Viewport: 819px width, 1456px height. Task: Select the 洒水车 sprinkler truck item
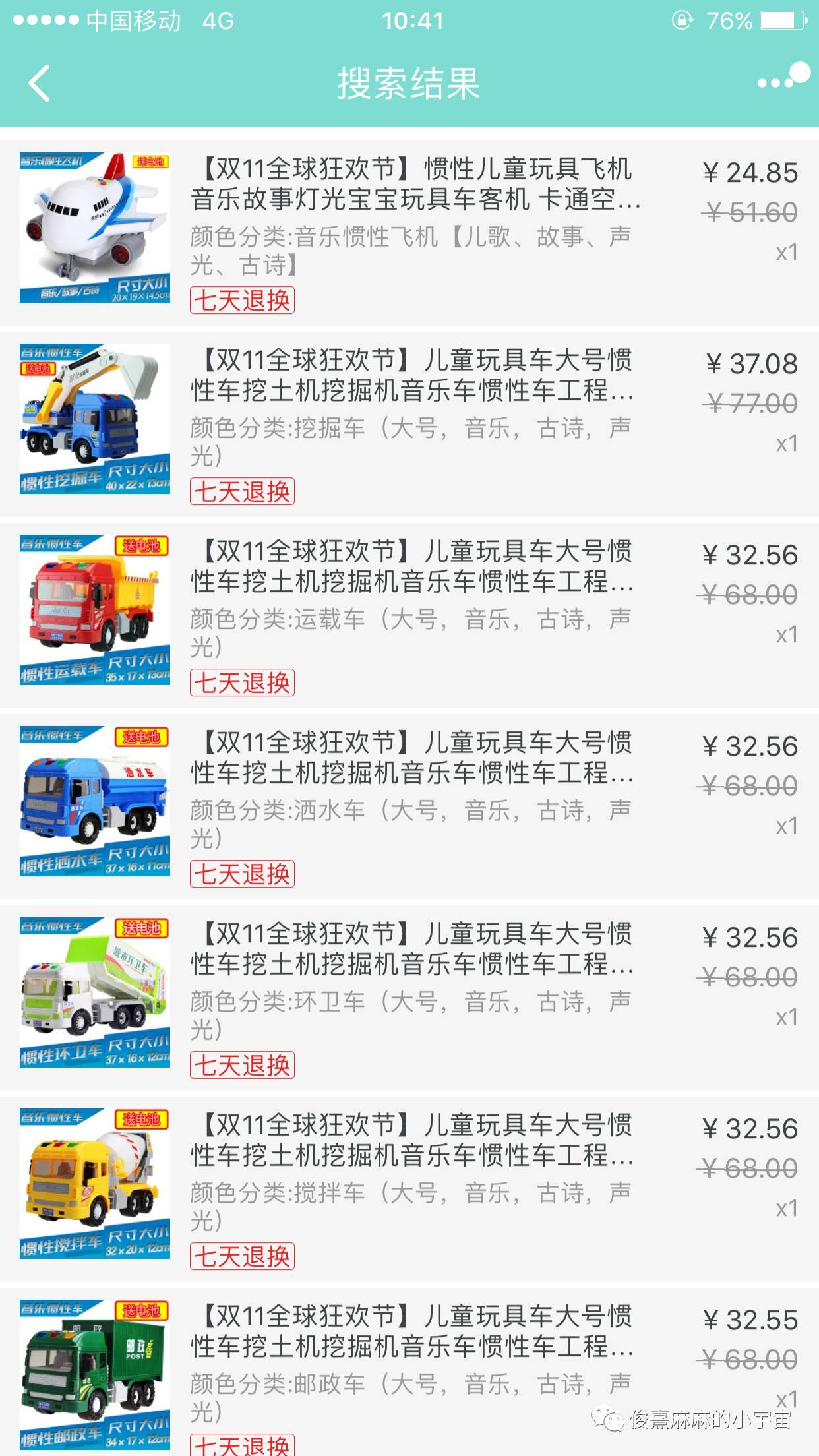[409, 804]
